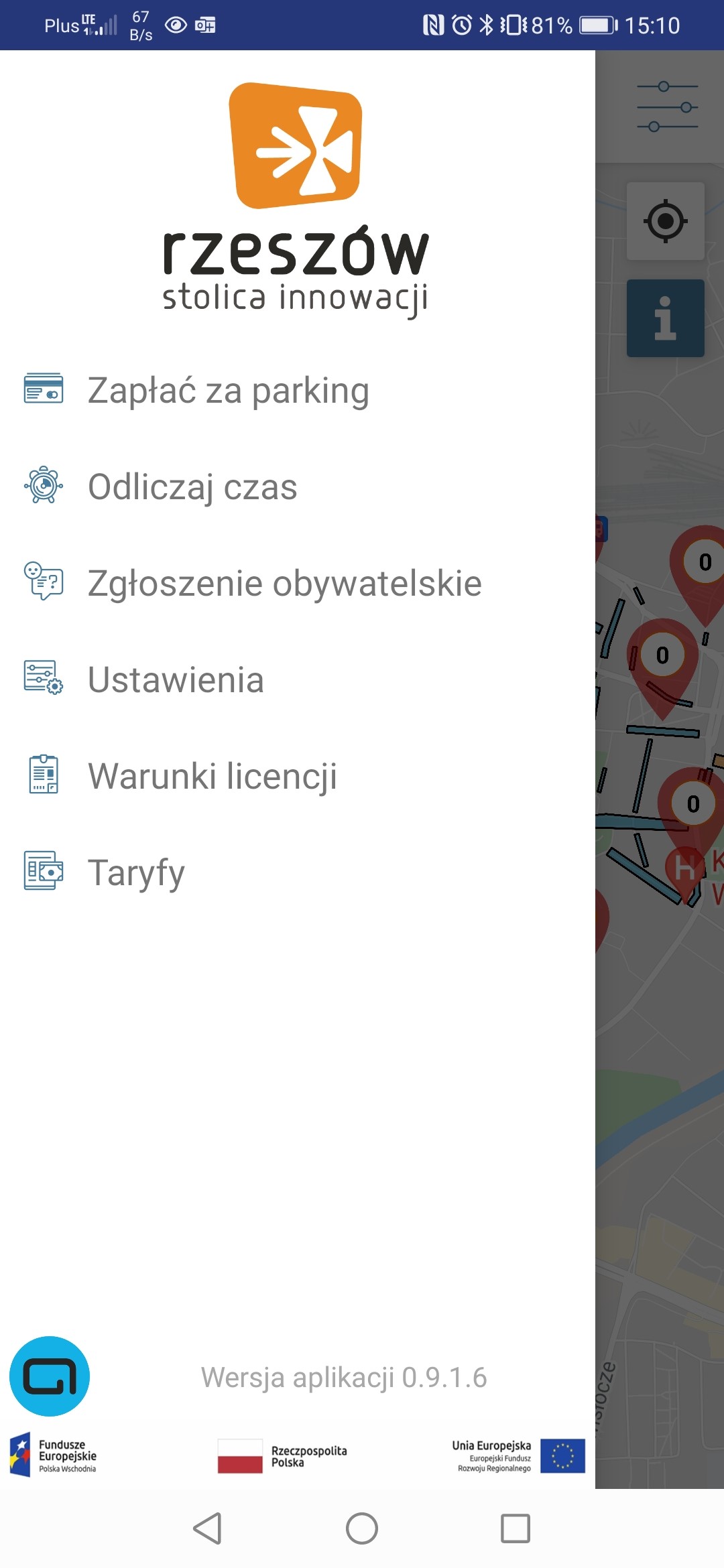Viewport: 724px width, 1568px height.
Task: Open Zapłać za parking
Action: coord(298,390)
